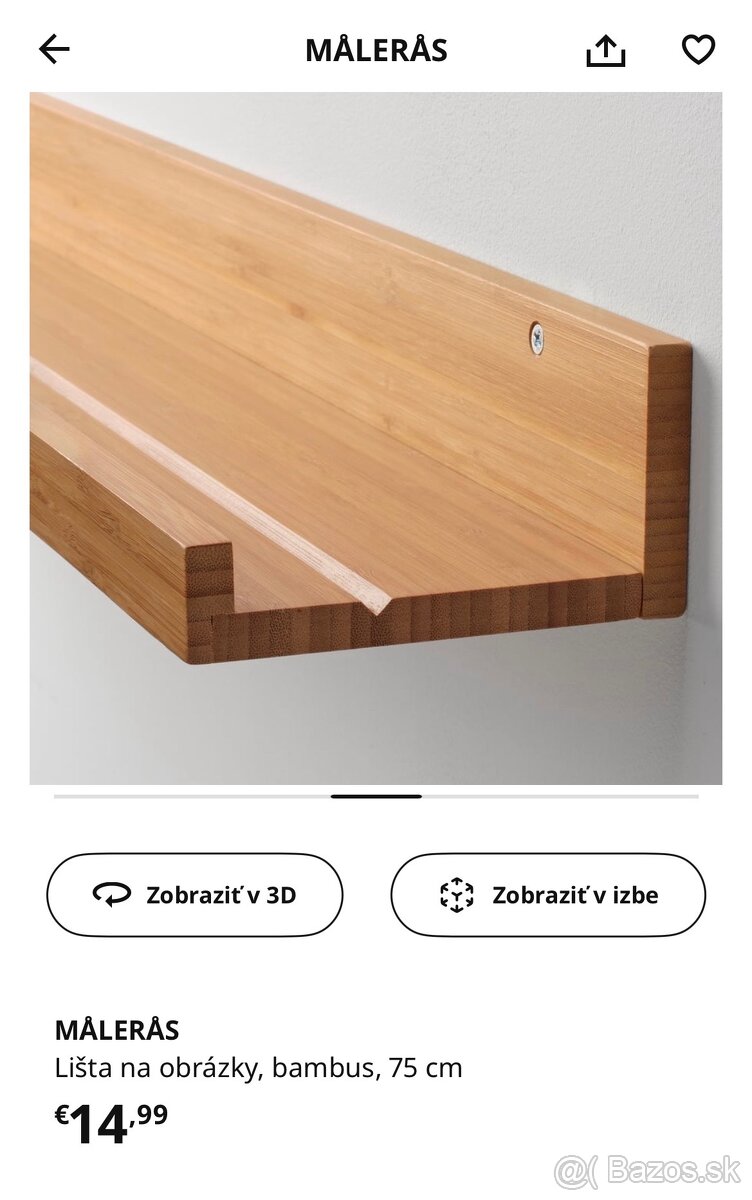Tap the MÅLERÅS title in the header
The width and height of the screenshot is (752, 1200).
click(x=376, y=49)
